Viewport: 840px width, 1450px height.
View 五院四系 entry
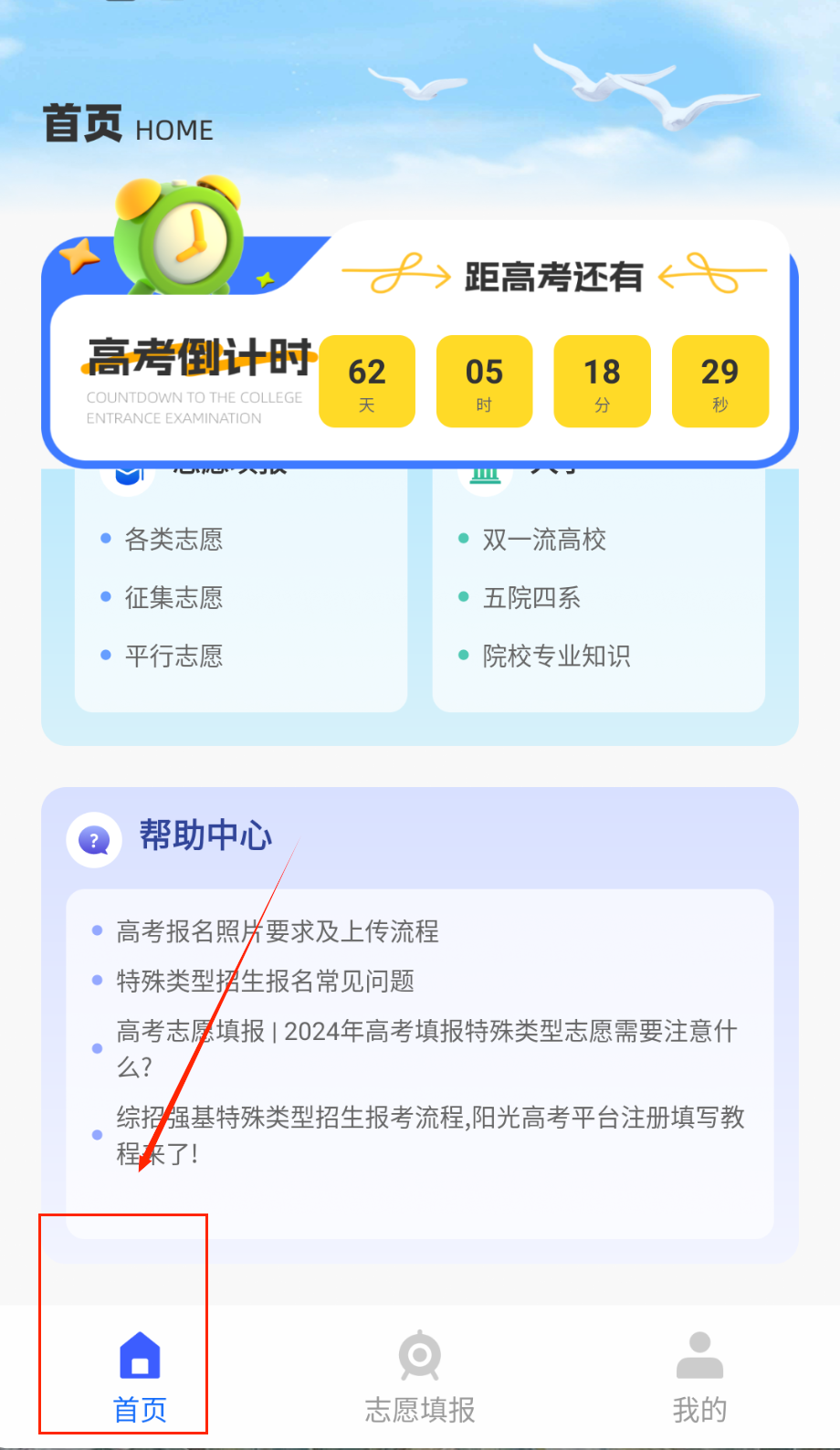531,598
